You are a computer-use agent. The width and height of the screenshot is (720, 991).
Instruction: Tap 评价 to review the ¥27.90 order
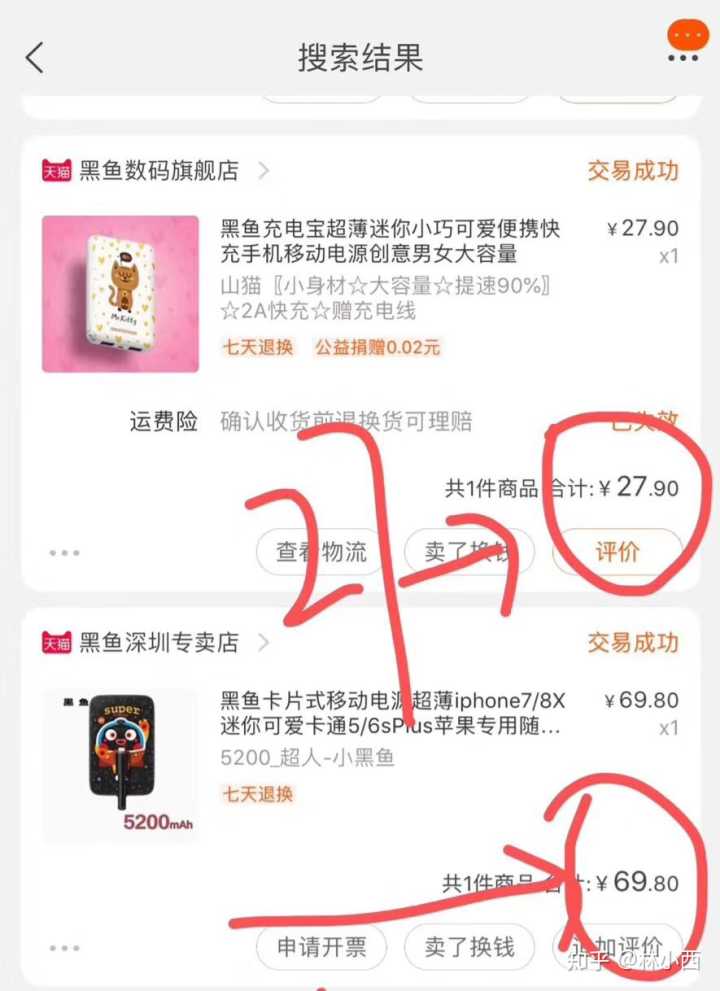point(617,552)
